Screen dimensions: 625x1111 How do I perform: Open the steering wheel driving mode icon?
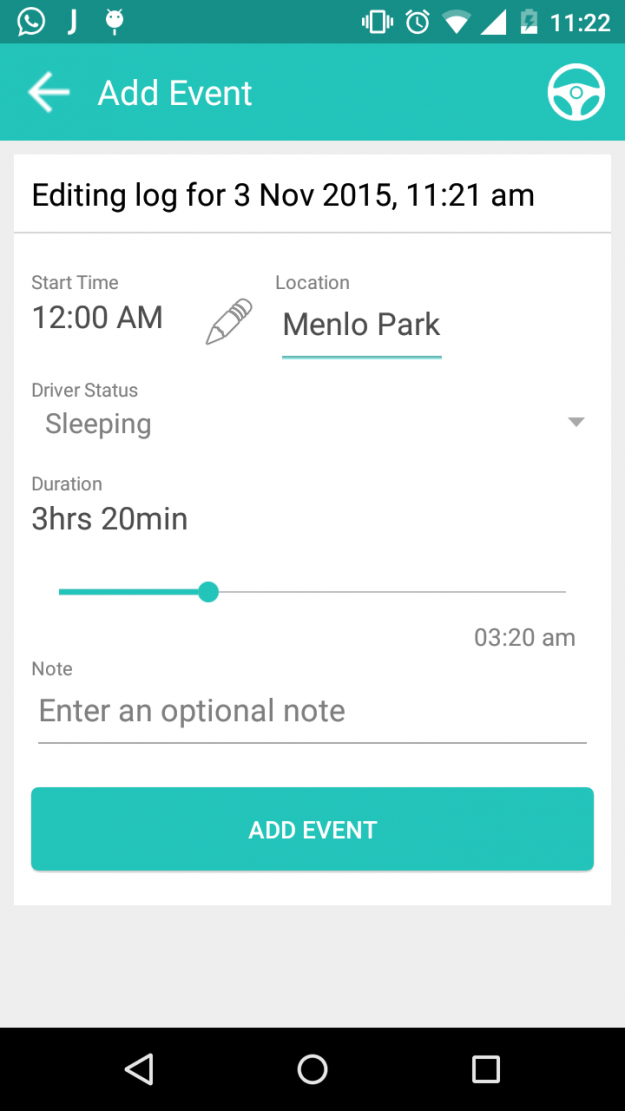click(x=575, y=92)
